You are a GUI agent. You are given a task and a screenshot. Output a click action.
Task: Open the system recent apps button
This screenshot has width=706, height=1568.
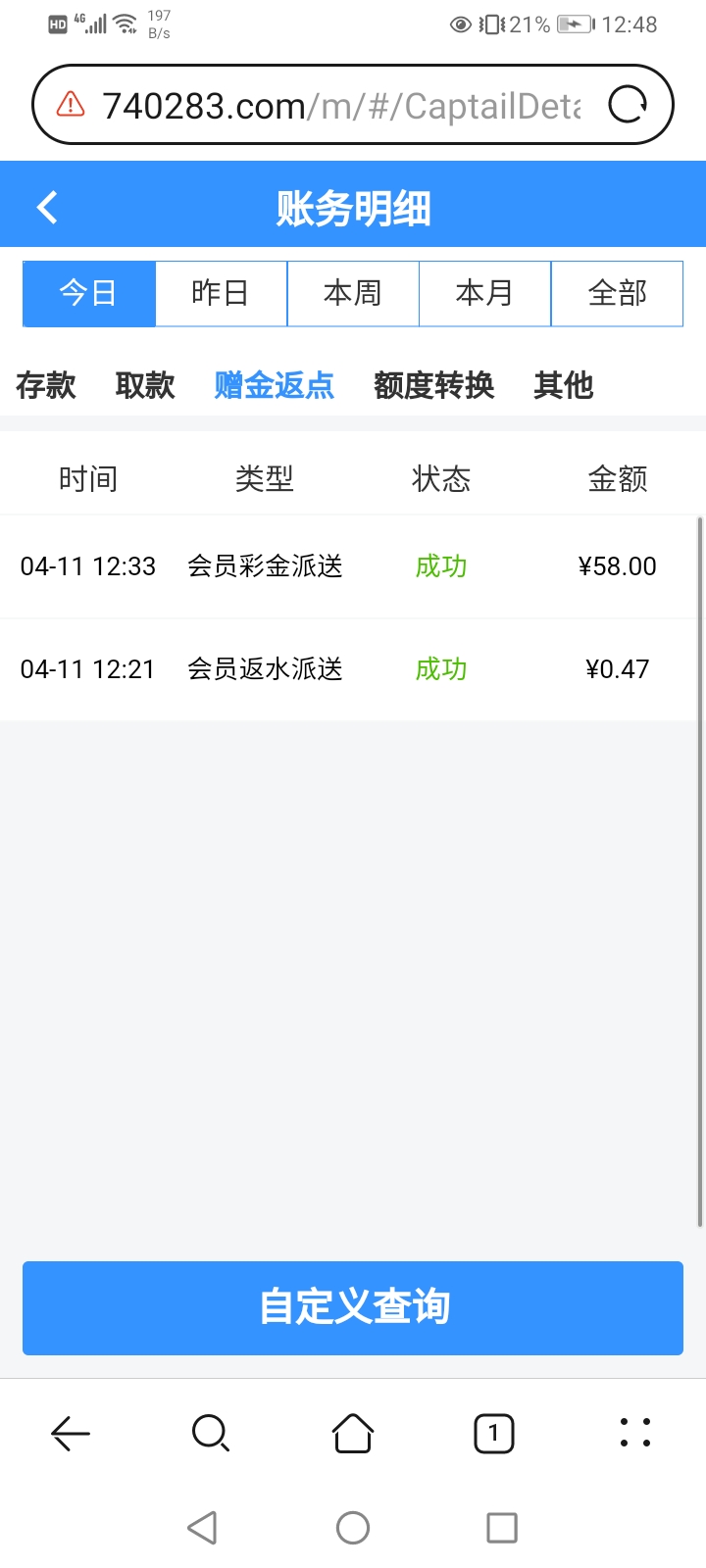(x=502, y=1527)
